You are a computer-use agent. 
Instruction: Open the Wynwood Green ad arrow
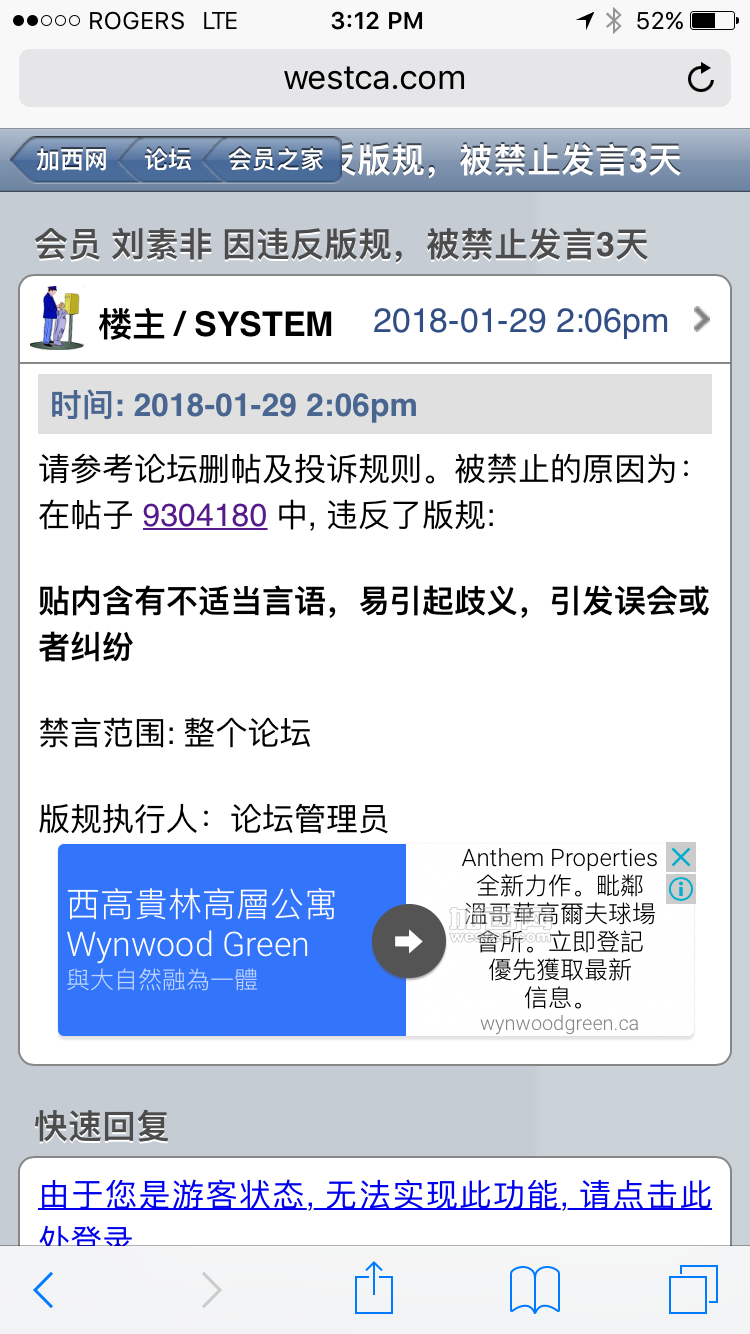(x=408, y=941)
